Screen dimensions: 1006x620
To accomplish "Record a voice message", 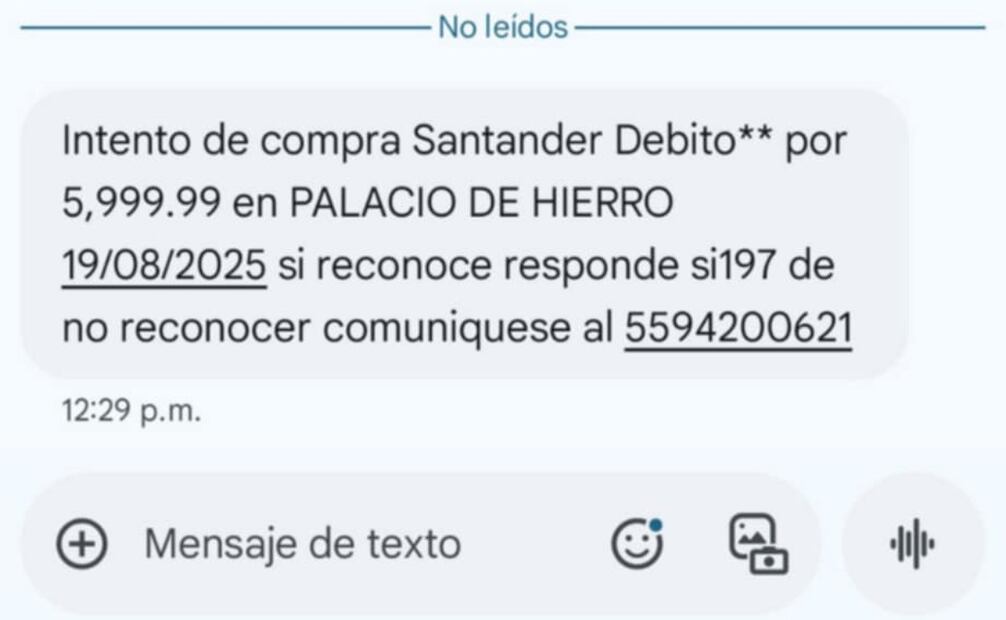I will pos(912,545).
